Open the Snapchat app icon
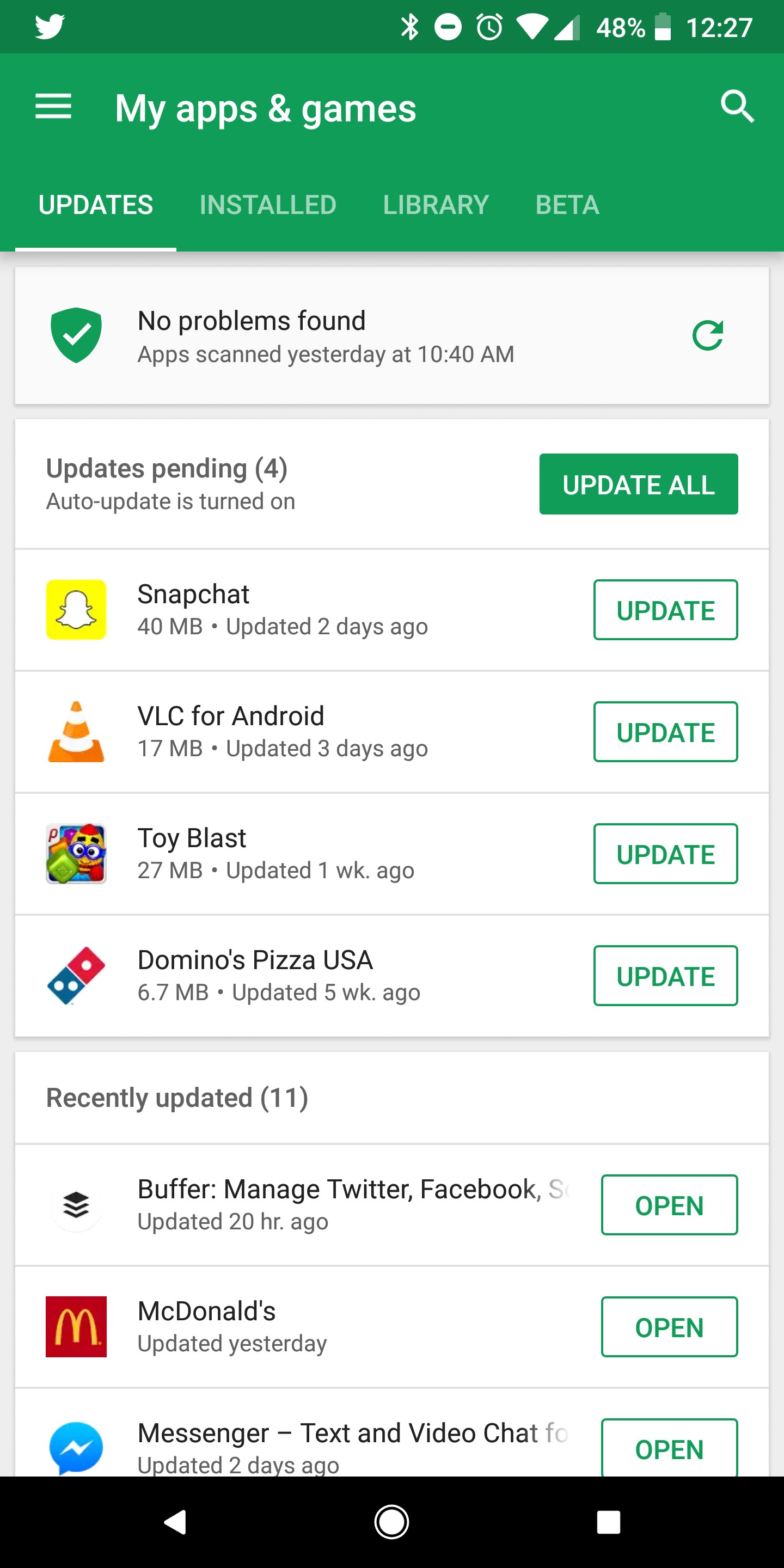This screenshot has width=784, height=1568. tap(76, 609)
